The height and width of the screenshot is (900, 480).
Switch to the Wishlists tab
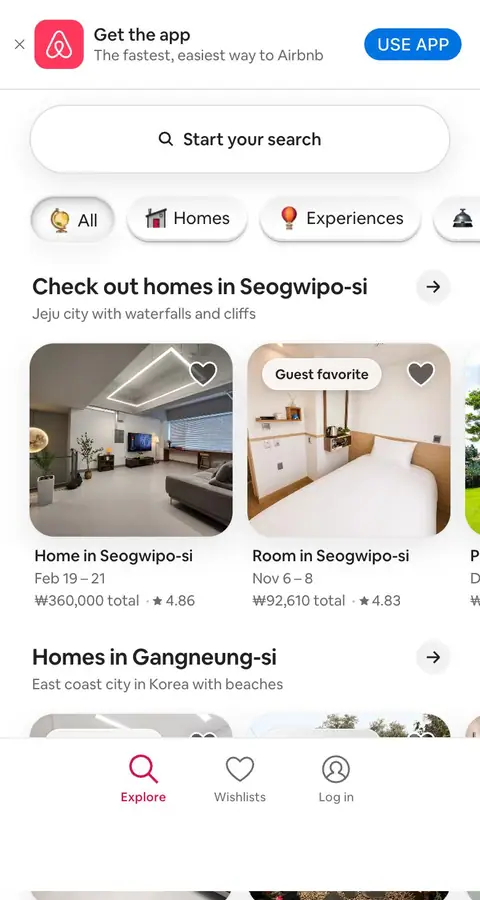239,778
